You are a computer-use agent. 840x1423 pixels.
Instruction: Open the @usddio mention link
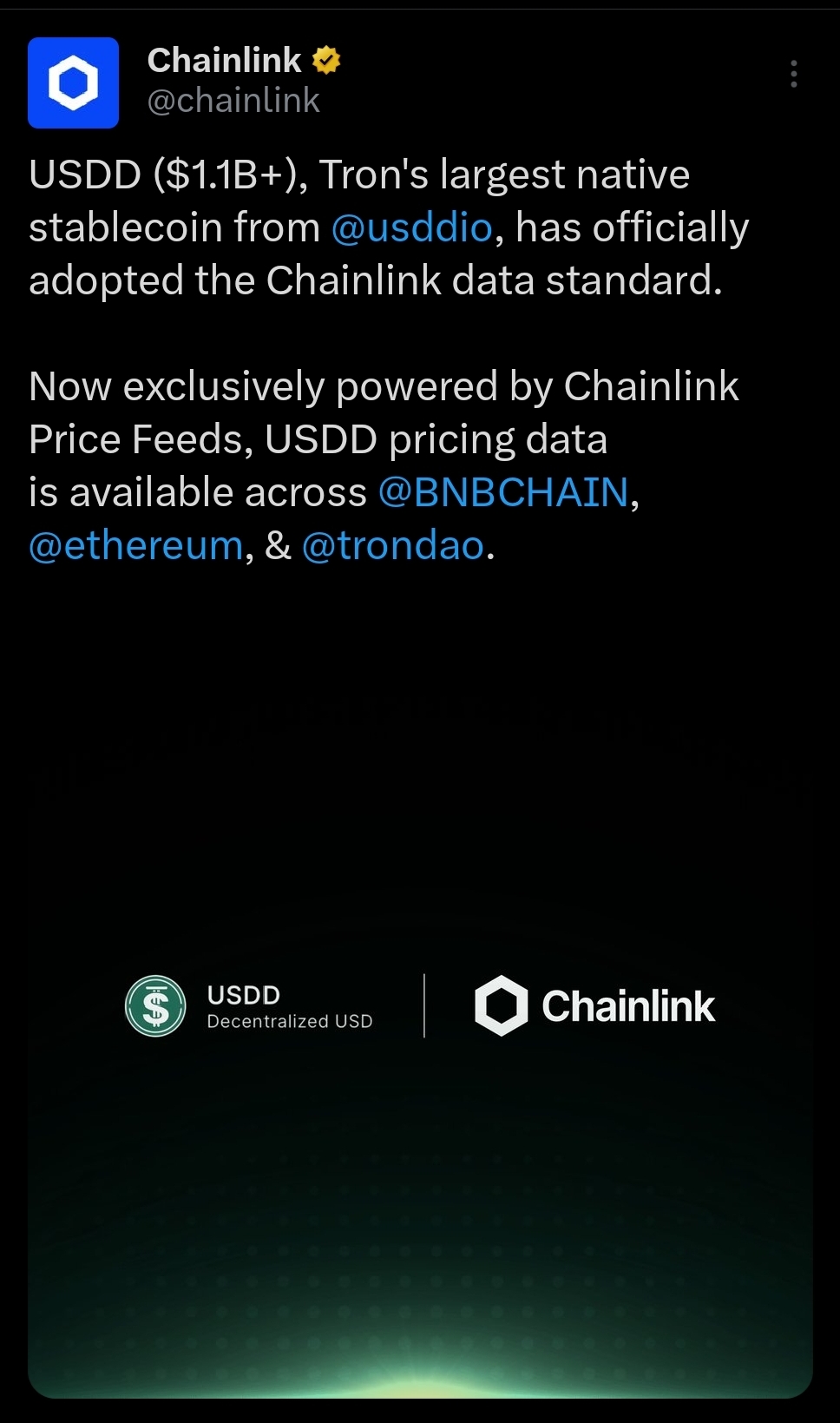(412, 228)
